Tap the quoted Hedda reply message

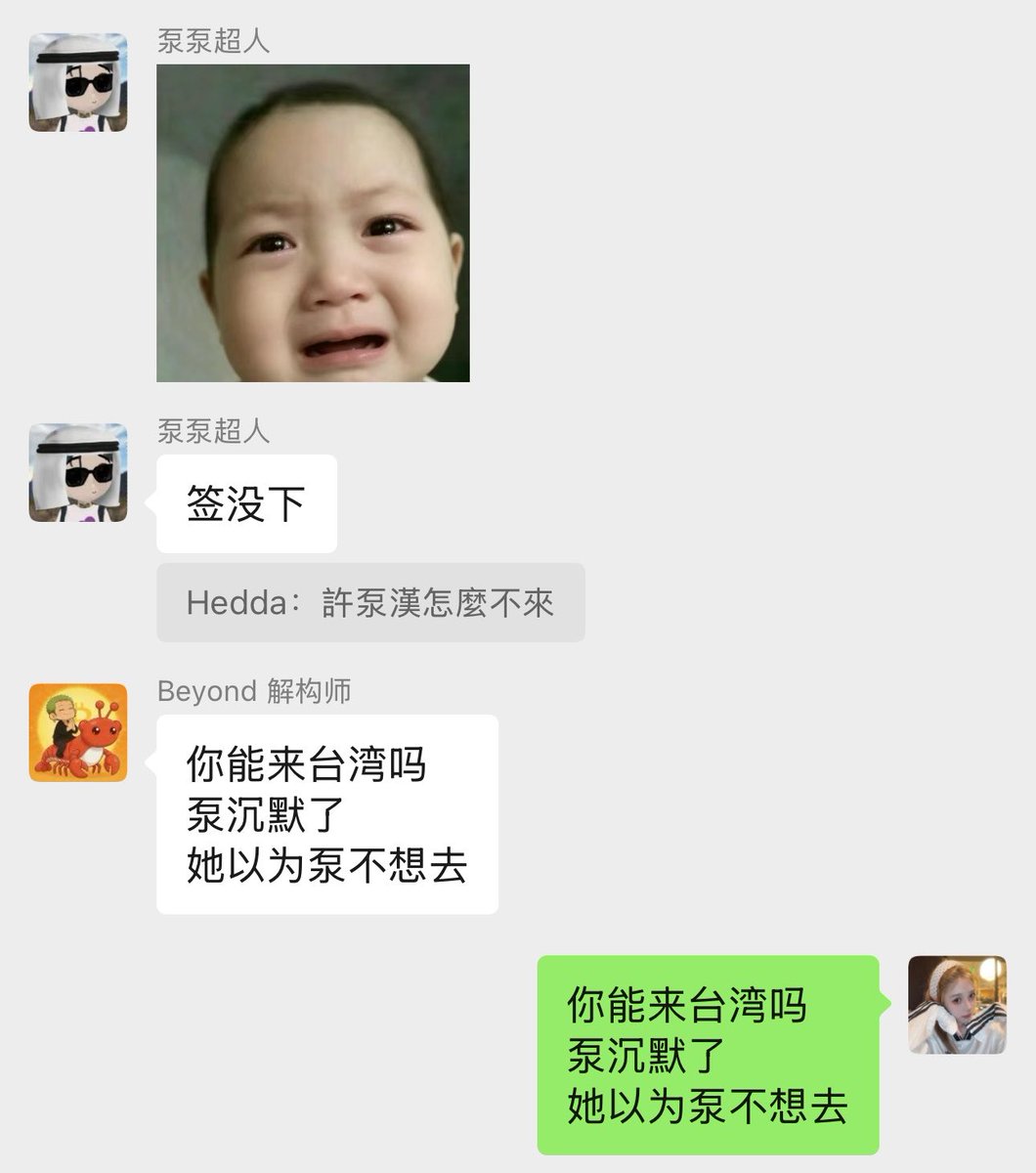[370, 602]
